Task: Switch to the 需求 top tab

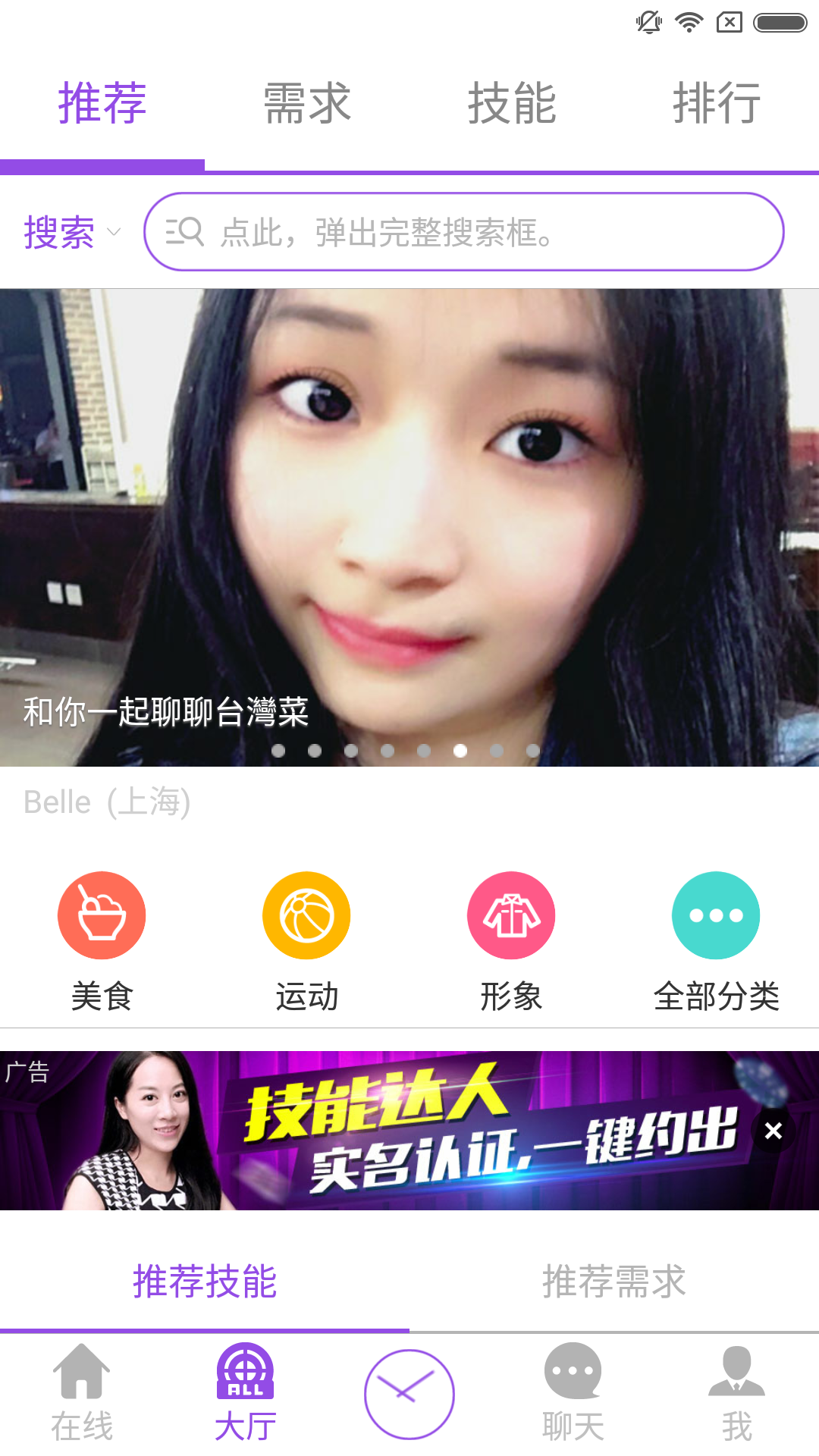Action: click(x=307, y=104)
